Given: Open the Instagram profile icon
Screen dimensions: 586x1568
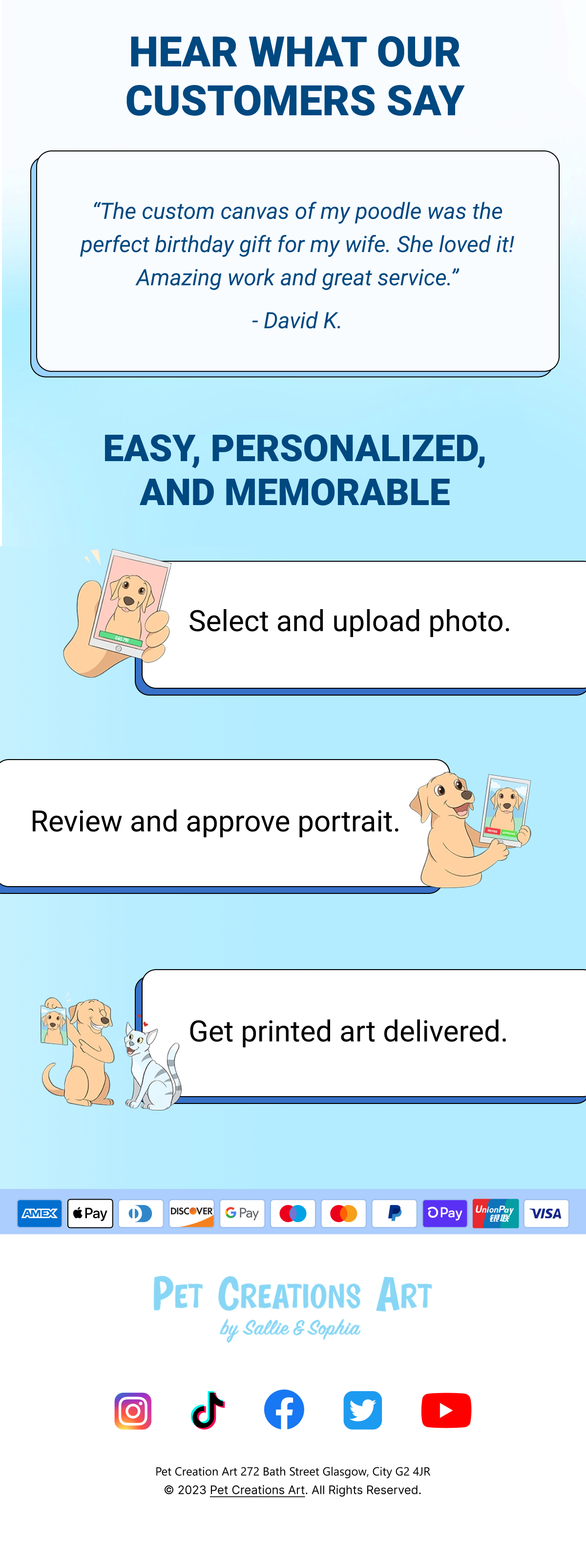Looking at the screenshot, I should point(133,1410).
